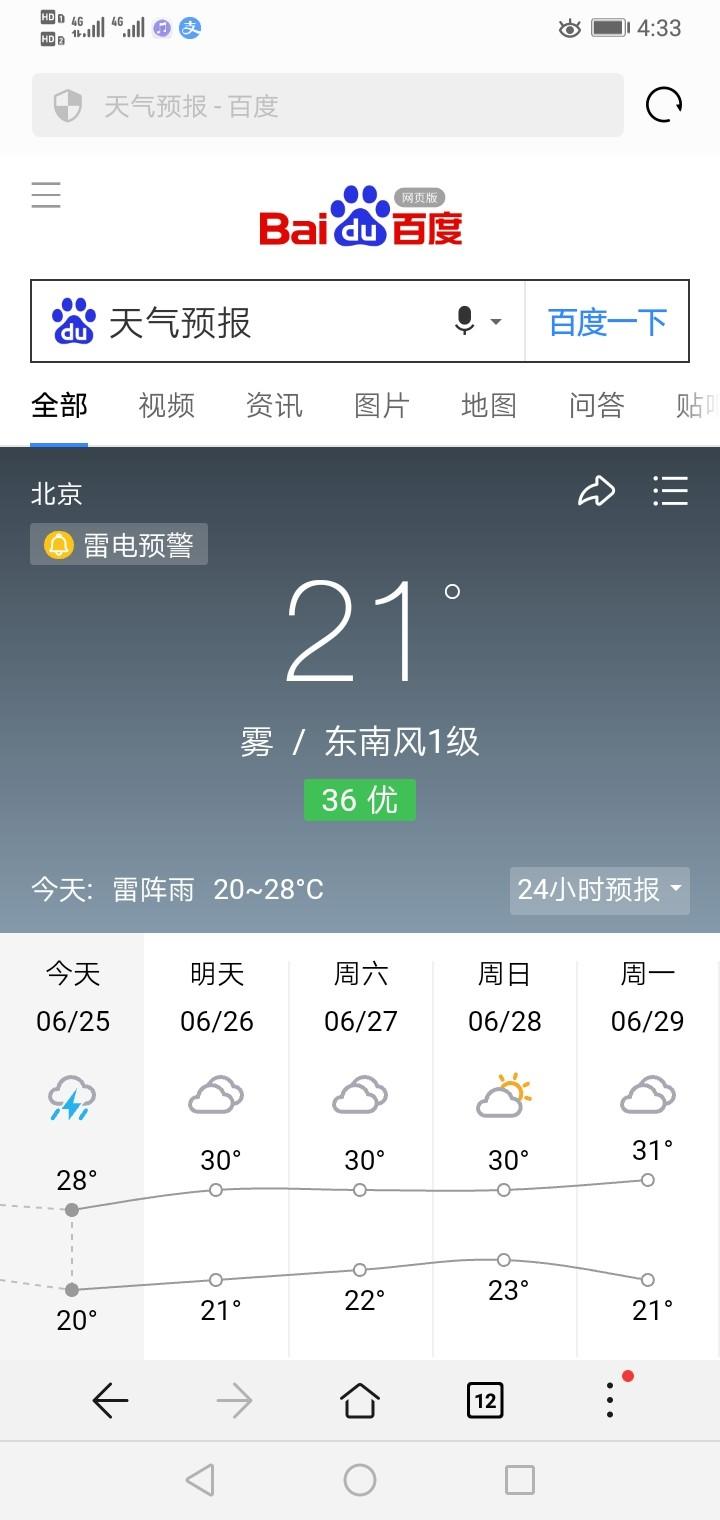Expand the 24小时预报 dropdown
This screenshot has width=720, height=1520.
(x=600, y=890)
